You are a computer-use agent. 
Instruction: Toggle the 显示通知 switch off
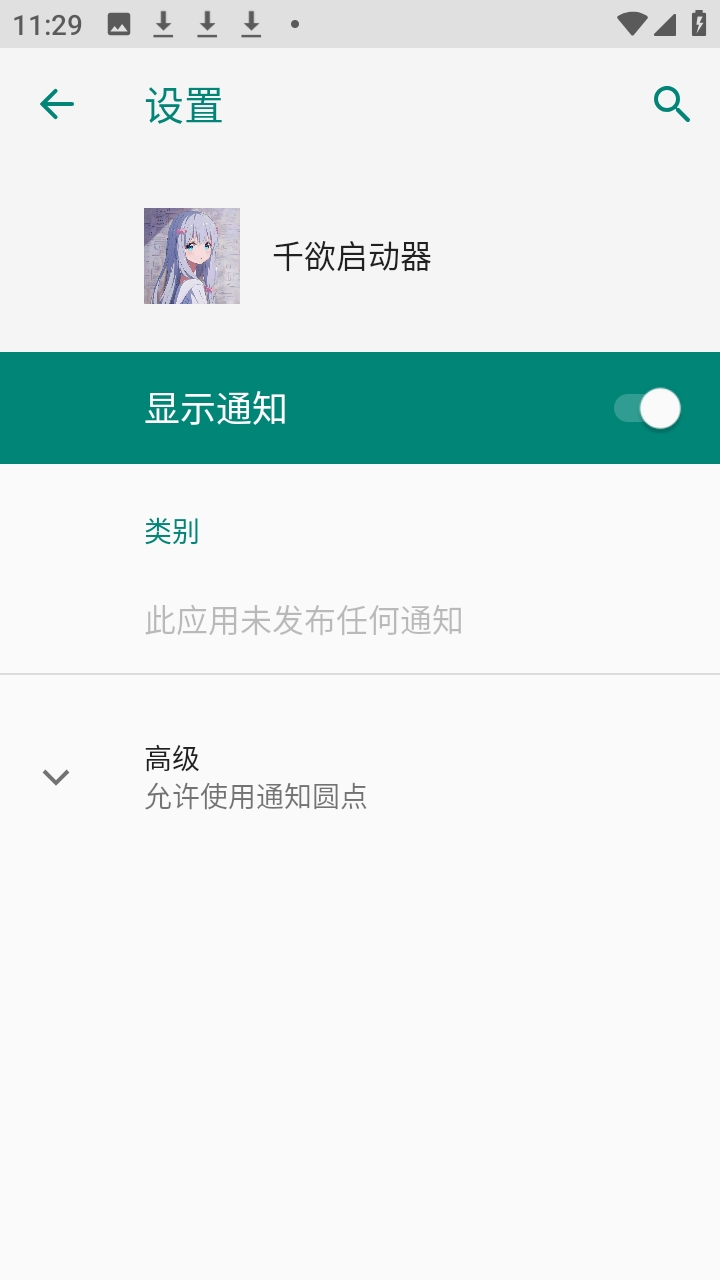[x=647, y=408]
